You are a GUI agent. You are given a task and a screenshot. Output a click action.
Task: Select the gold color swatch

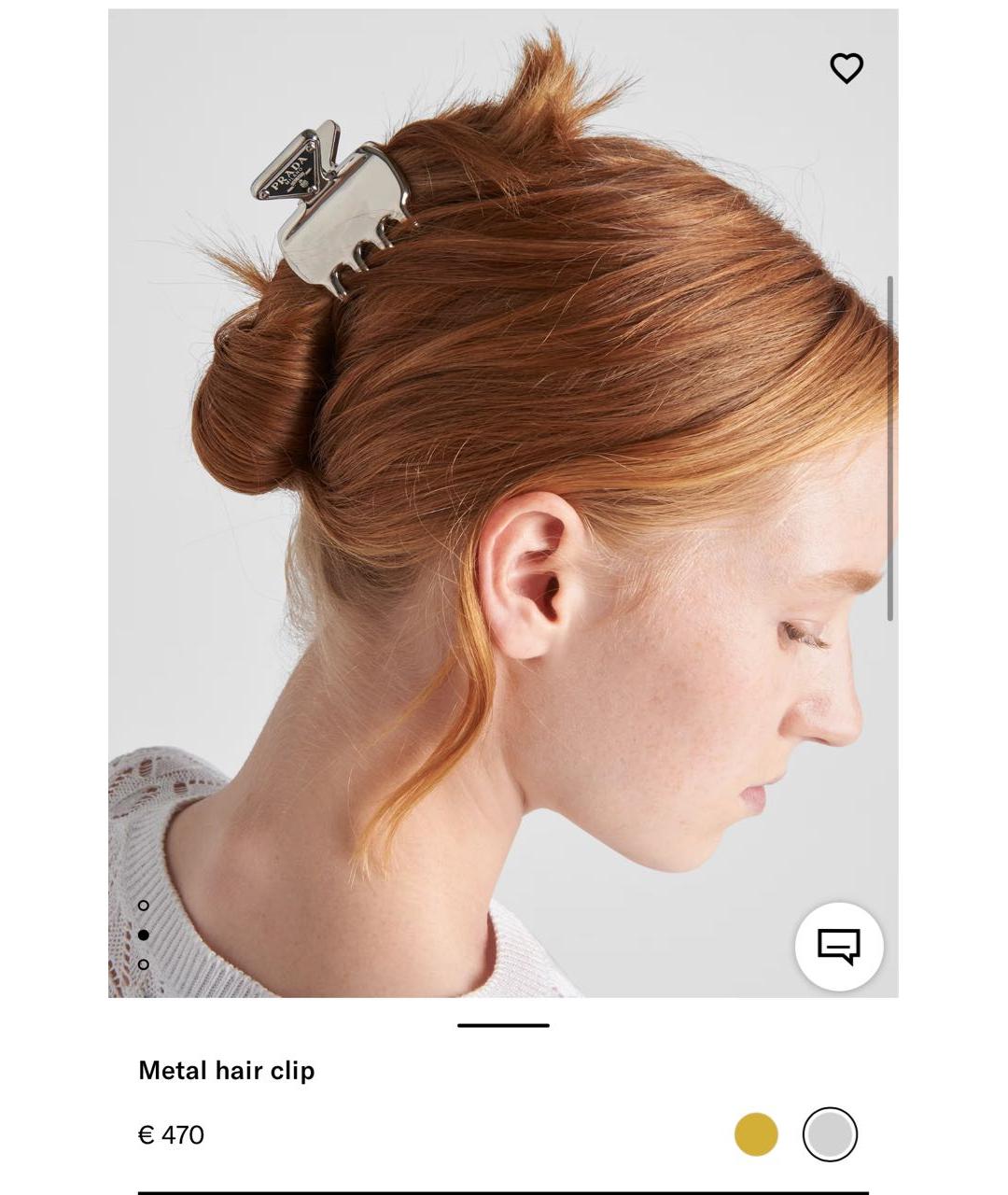pyautogui.click(x=756, y=1134)
